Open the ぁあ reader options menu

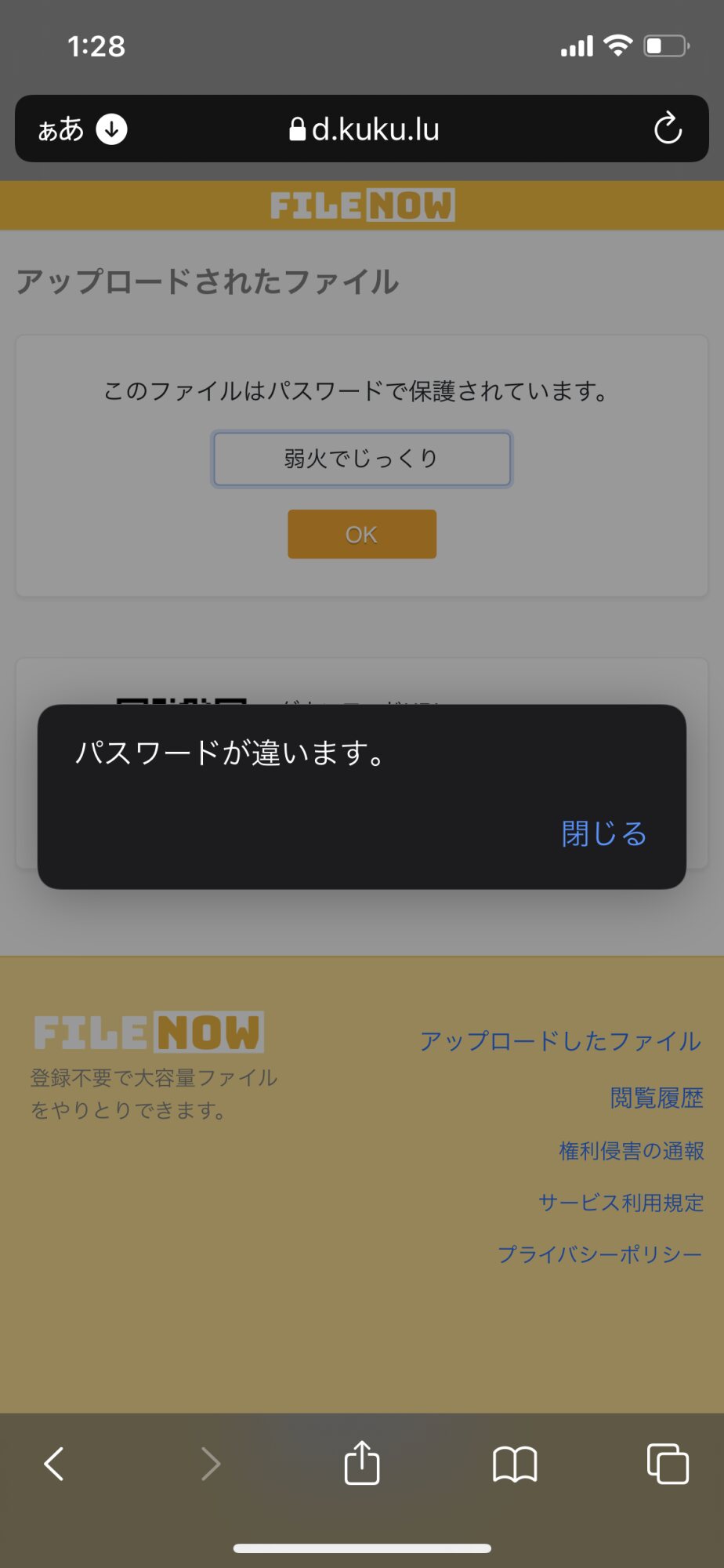[x=60, y=129]
